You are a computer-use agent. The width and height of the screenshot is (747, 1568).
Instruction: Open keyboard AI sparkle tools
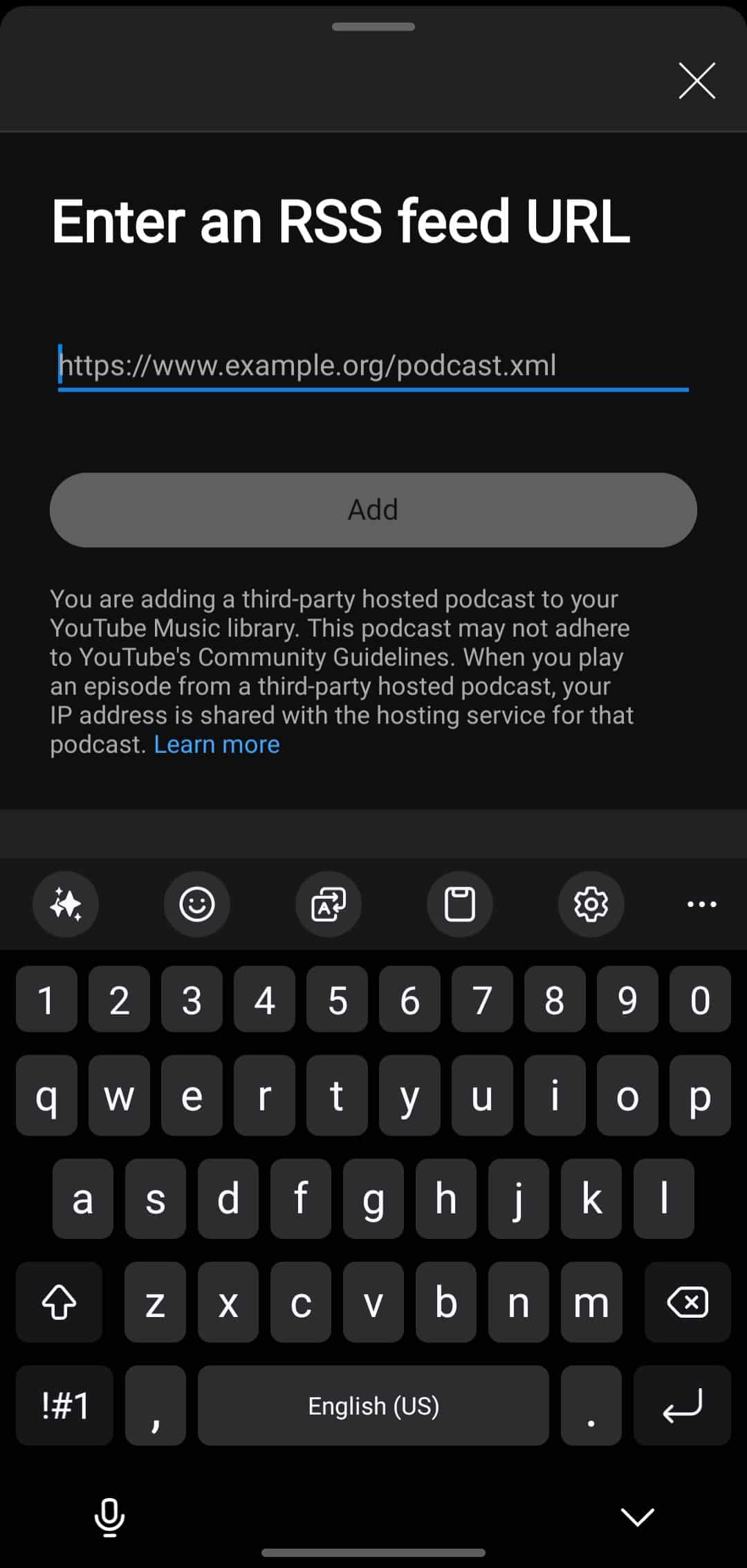pyautogui.click(x=66, y=904)
